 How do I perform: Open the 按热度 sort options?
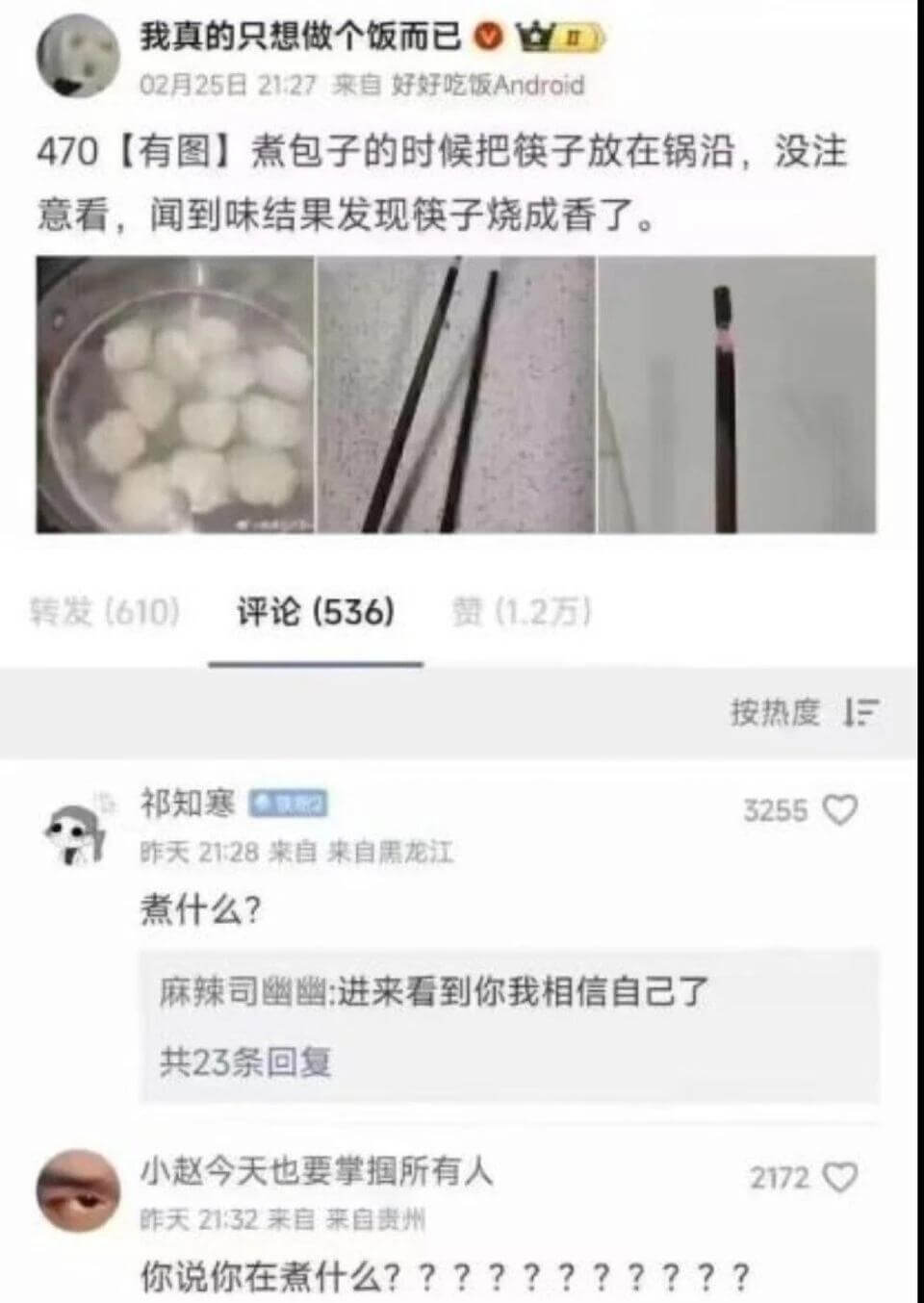pyautogui.click(x=773, y=714)
